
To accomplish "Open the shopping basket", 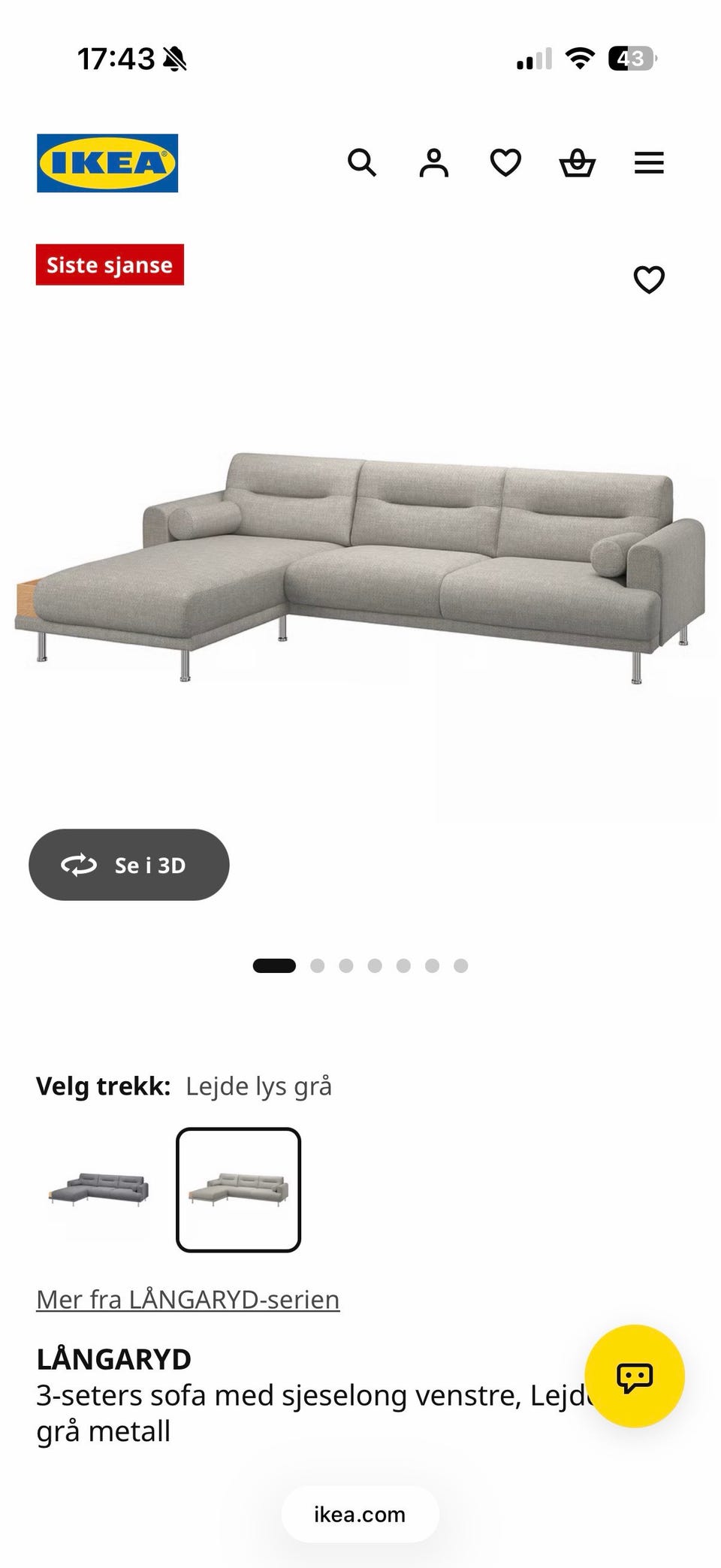I will coord(578,162).
